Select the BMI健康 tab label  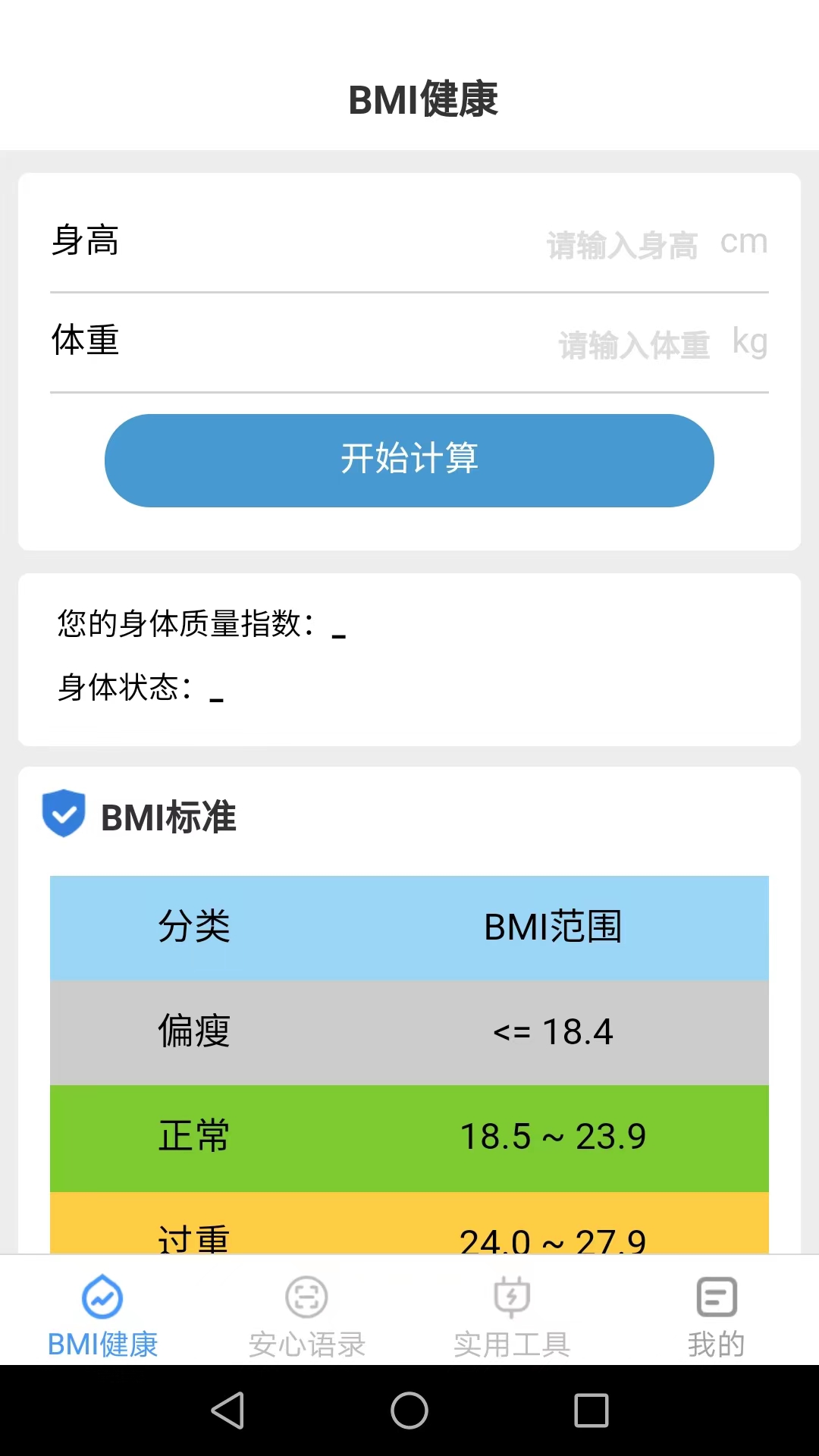(x=103, y=1342)
